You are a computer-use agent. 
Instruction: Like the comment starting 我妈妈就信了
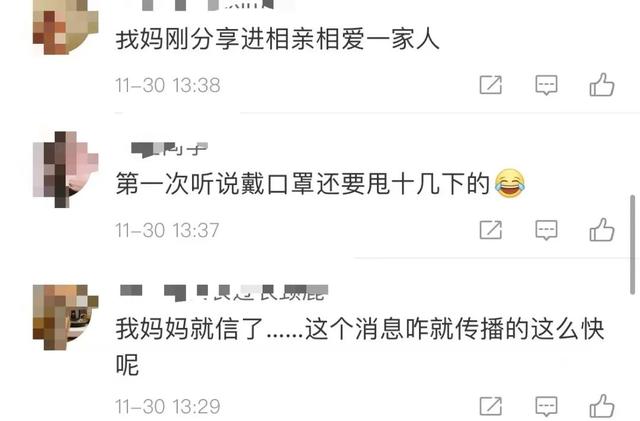[x=601, y=406]
